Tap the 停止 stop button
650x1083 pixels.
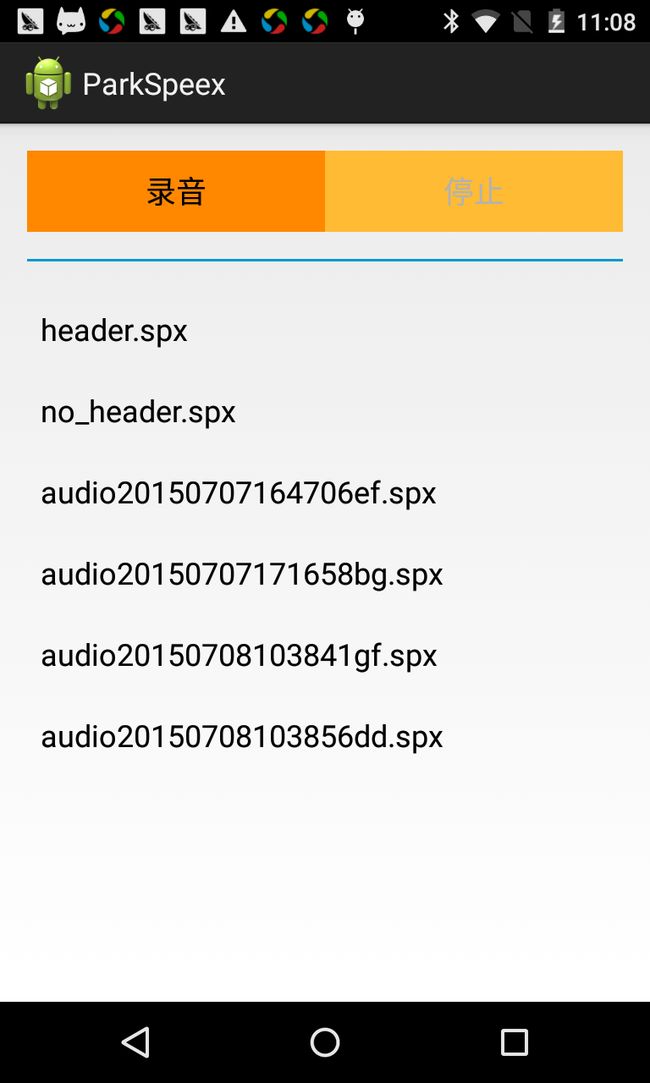coord(474,191)
